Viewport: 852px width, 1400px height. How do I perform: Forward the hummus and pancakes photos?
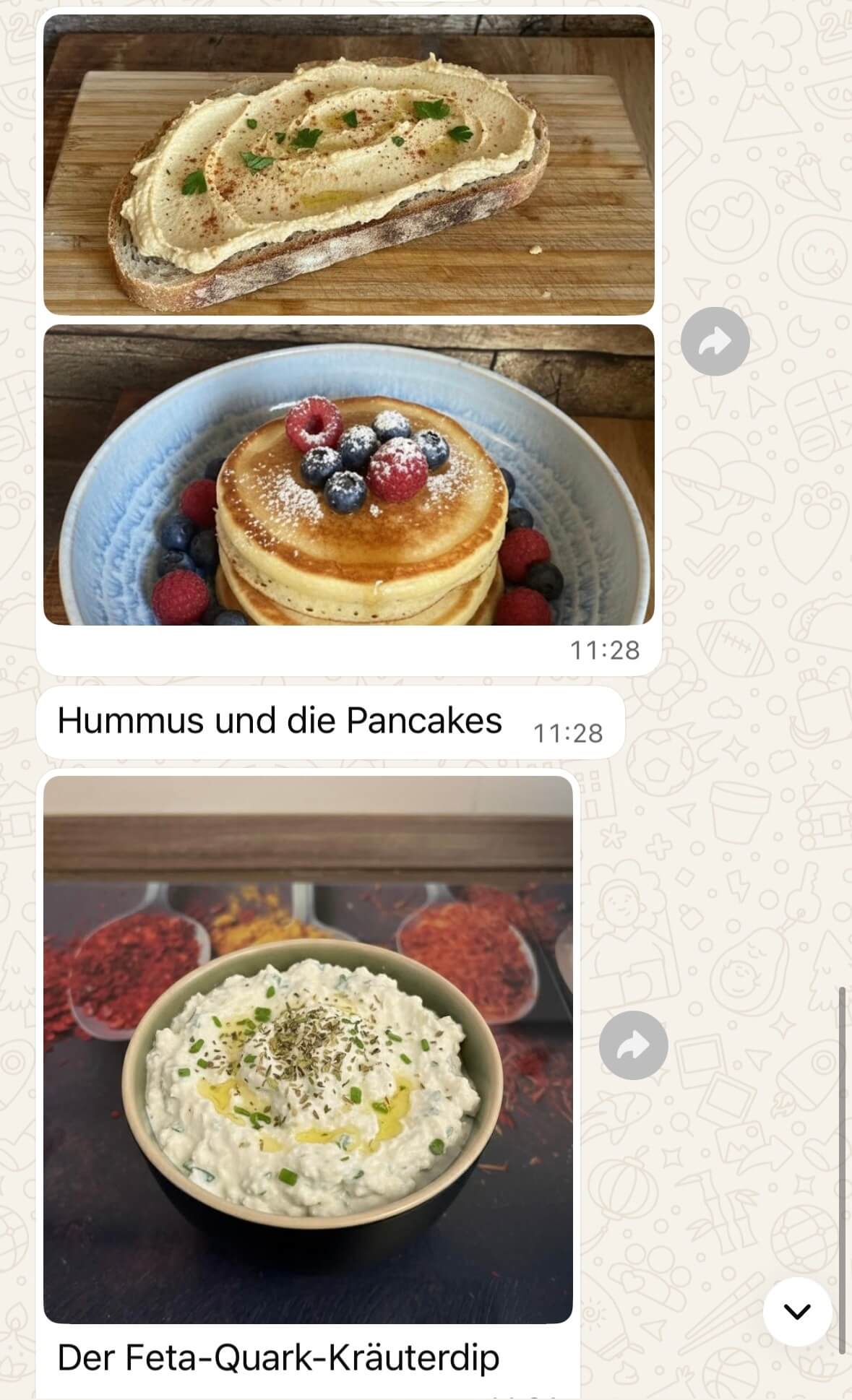715,342
